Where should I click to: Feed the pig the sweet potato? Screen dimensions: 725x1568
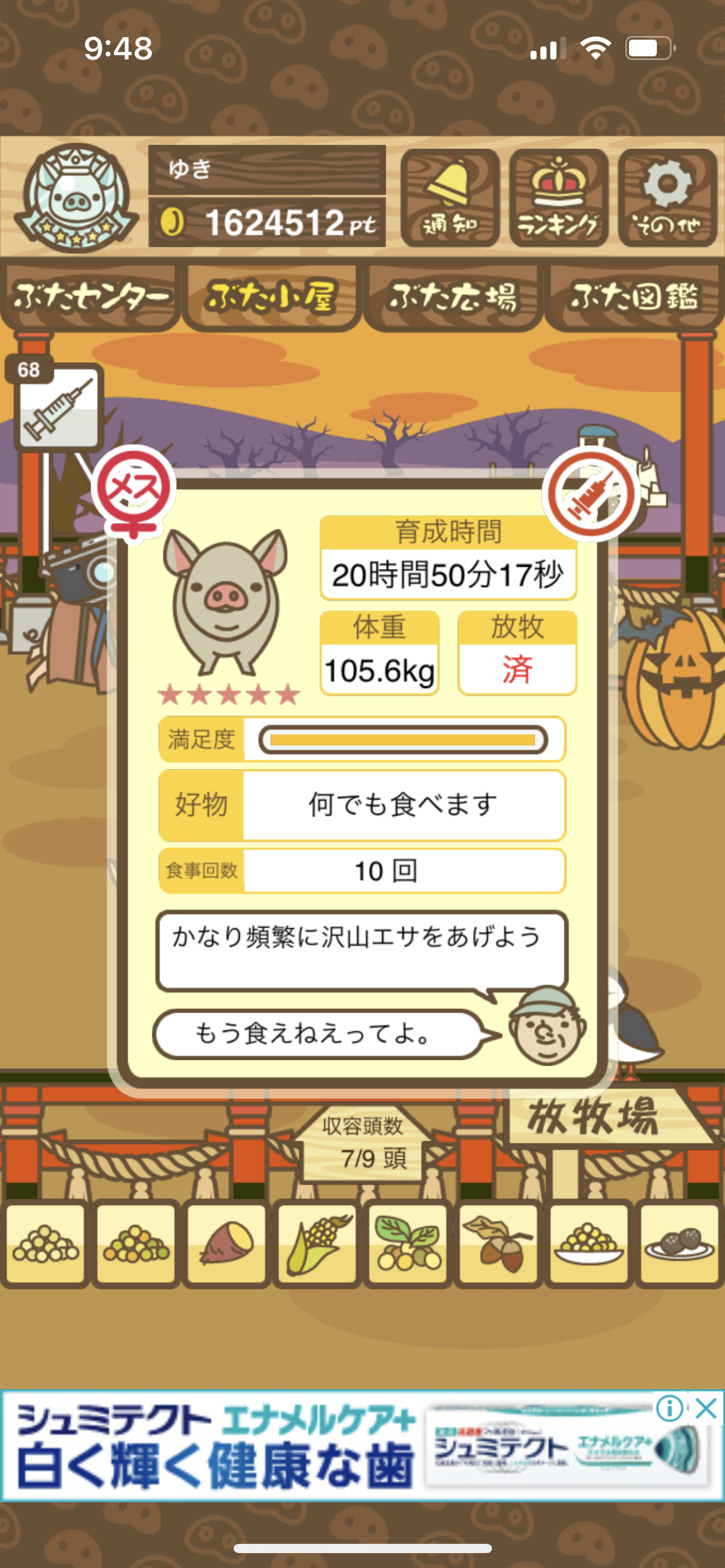tap(227, 1243)
